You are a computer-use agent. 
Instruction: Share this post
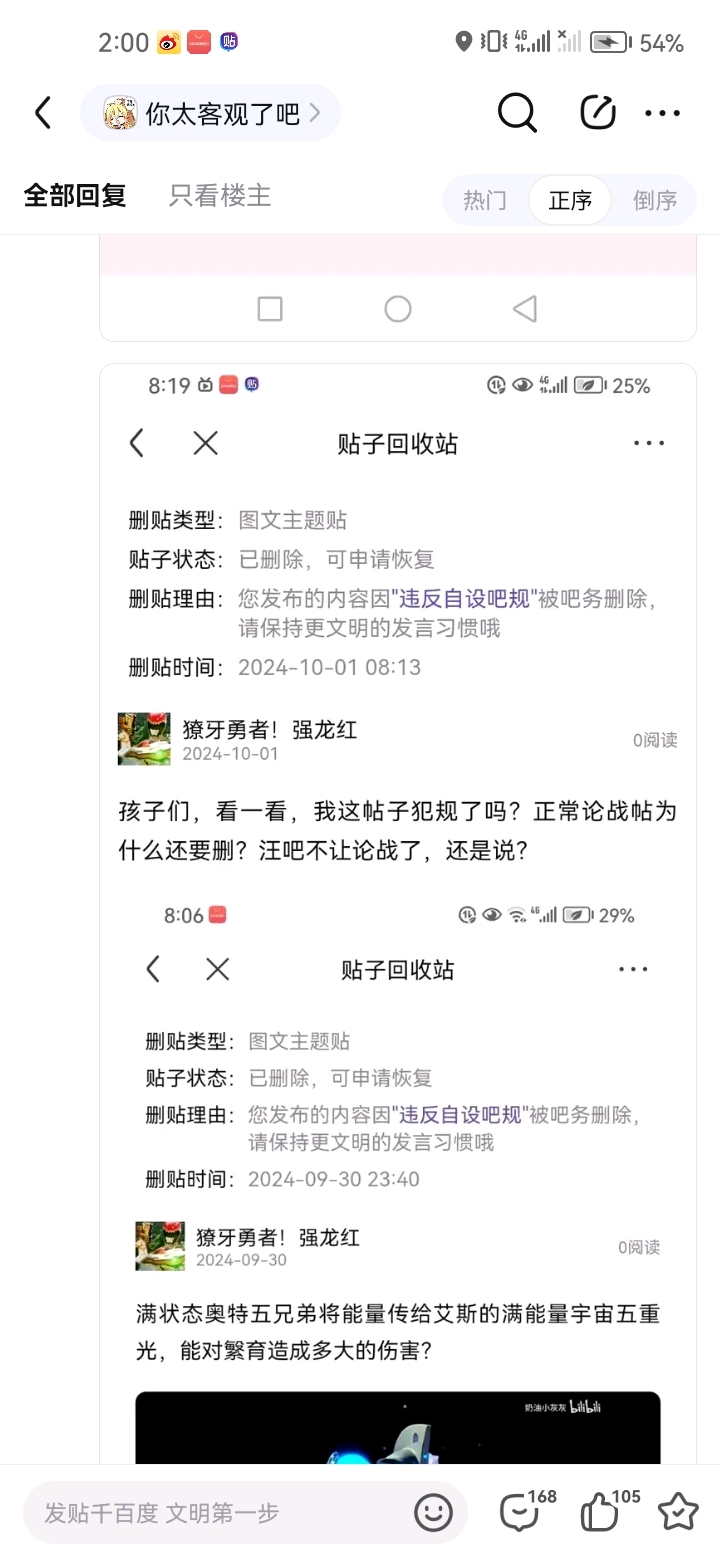click(598, 113)
